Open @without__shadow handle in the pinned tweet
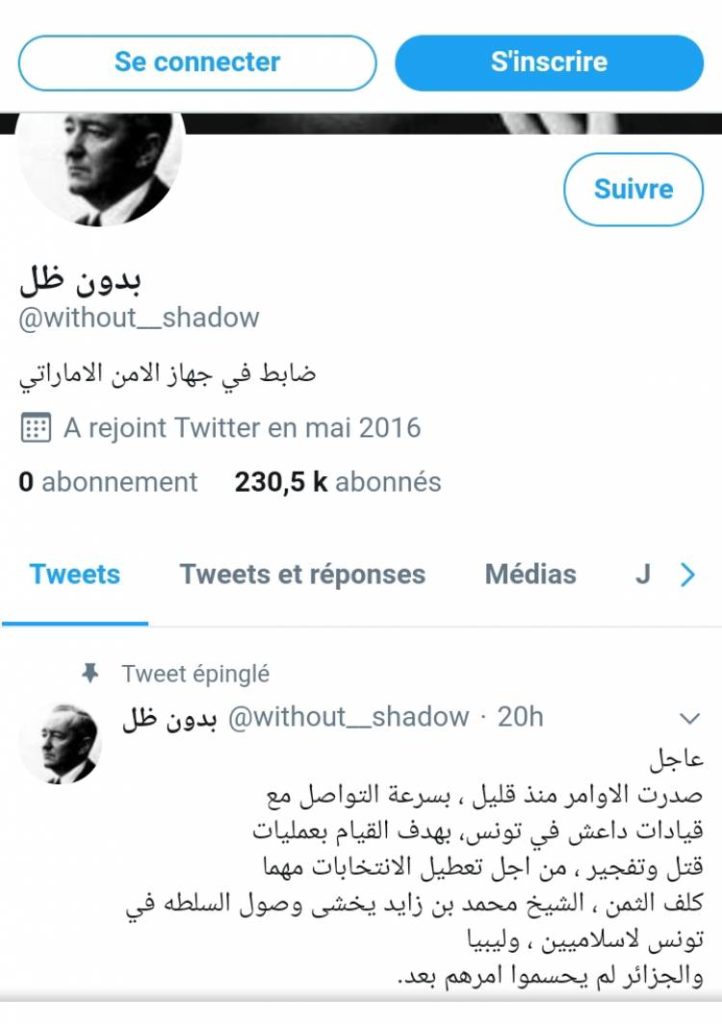This screenshot has width=722, height=1024. click(348, 717)
